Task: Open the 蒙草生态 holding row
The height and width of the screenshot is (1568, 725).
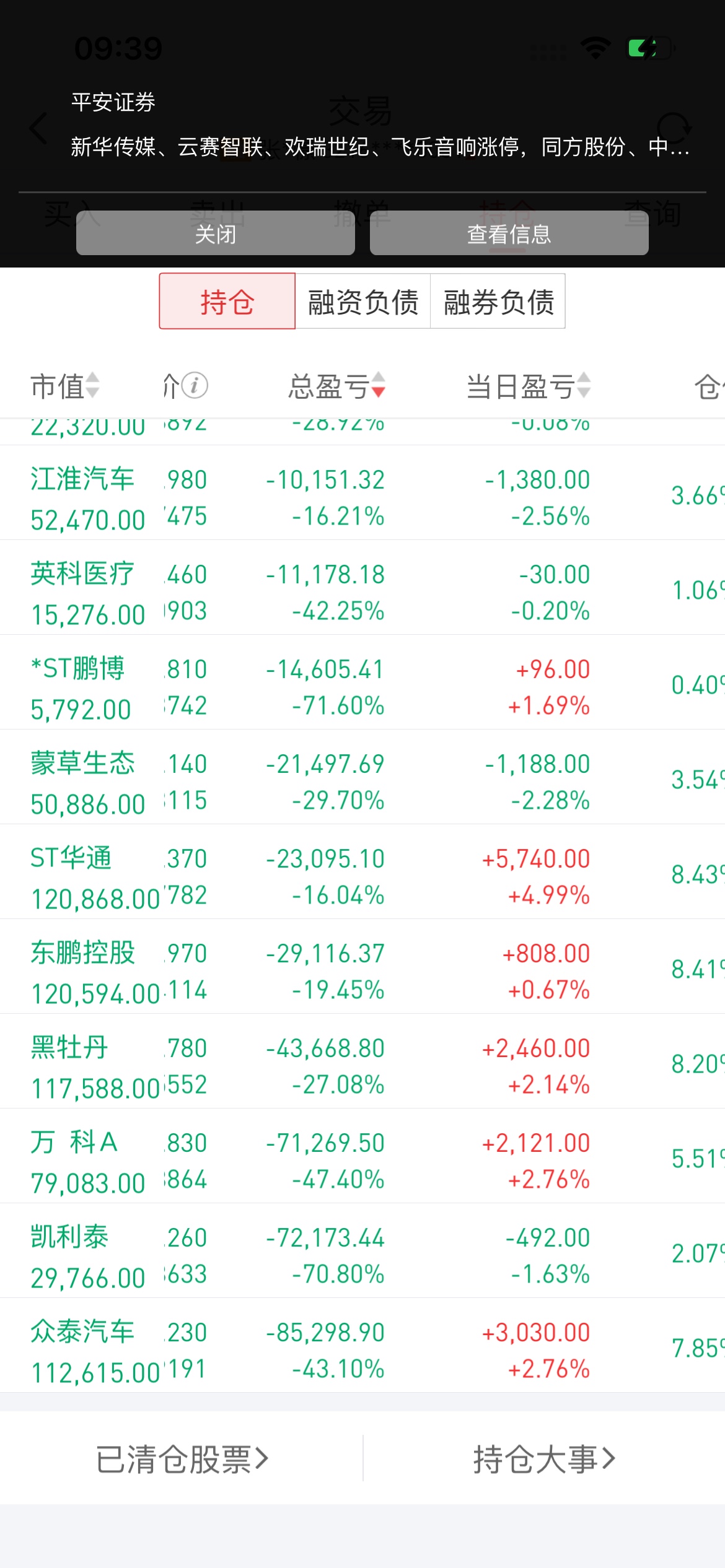Action: pos(362,777)
